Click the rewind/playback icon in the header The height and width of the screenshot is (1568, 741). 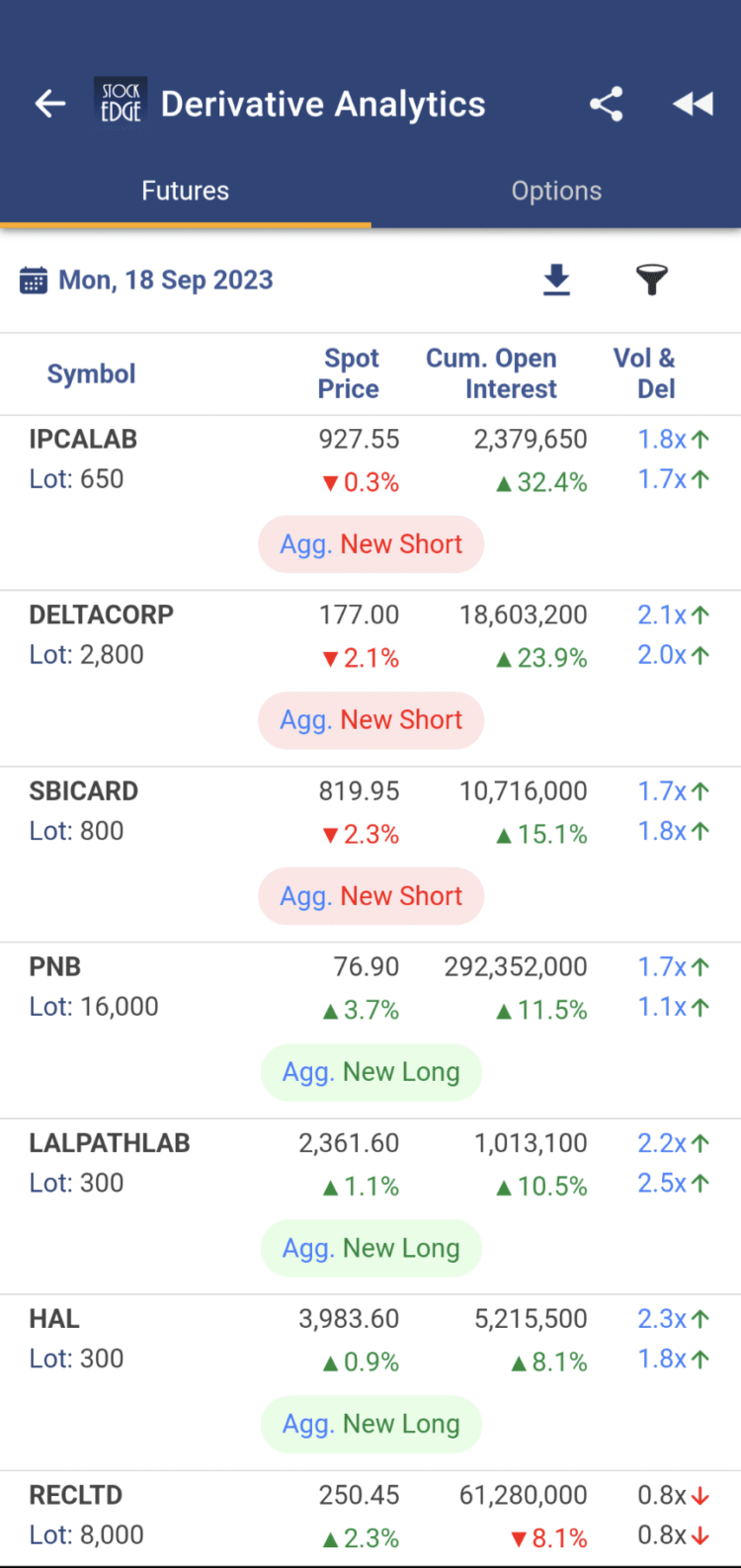coord(692,104)
